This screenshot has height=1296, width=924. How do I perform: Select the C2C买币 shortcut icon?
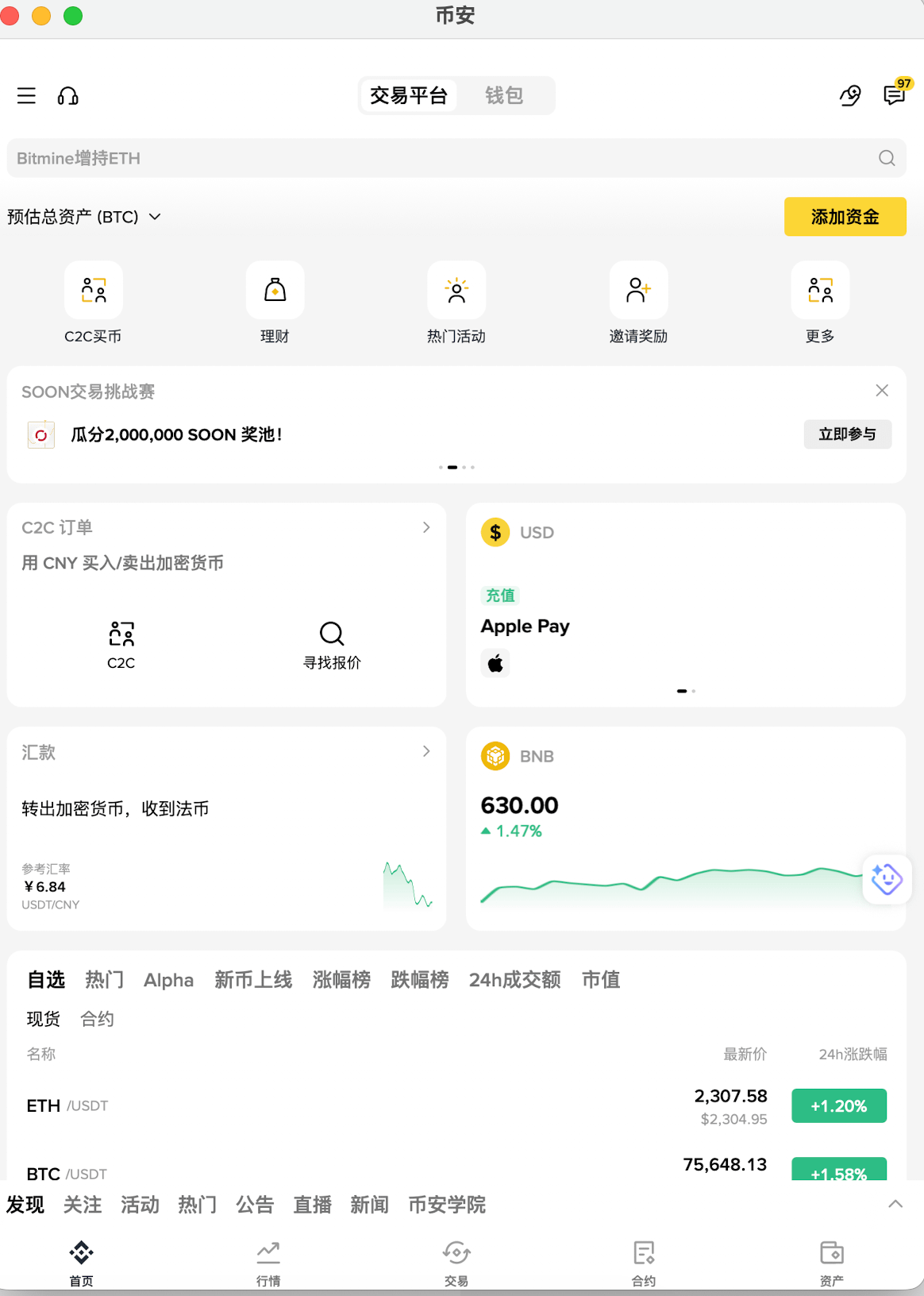tap(93, 290)
